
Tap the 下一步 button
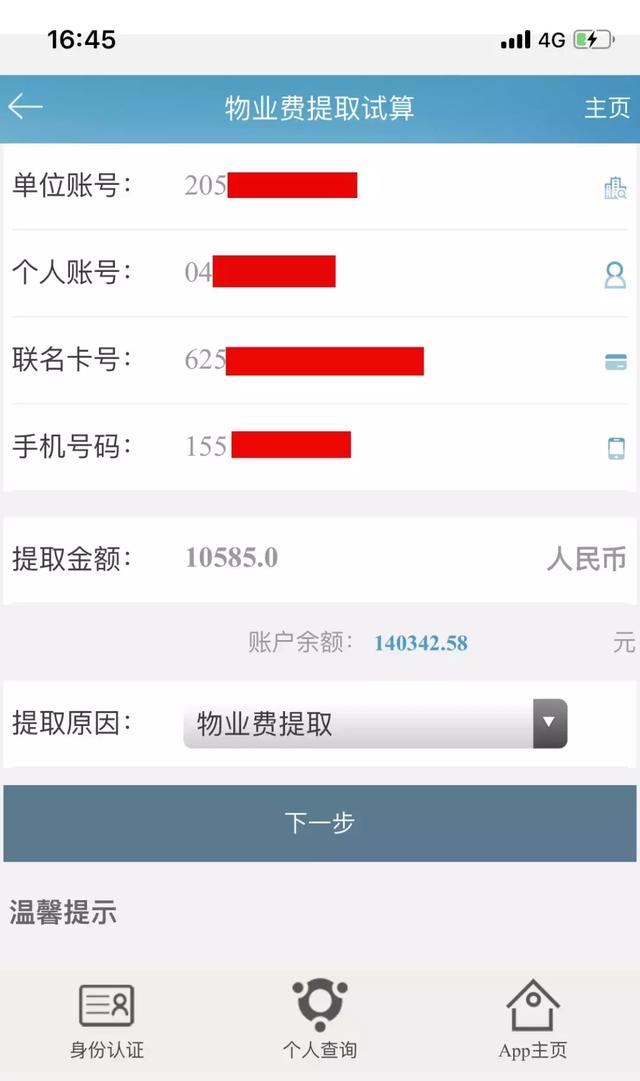319,823
